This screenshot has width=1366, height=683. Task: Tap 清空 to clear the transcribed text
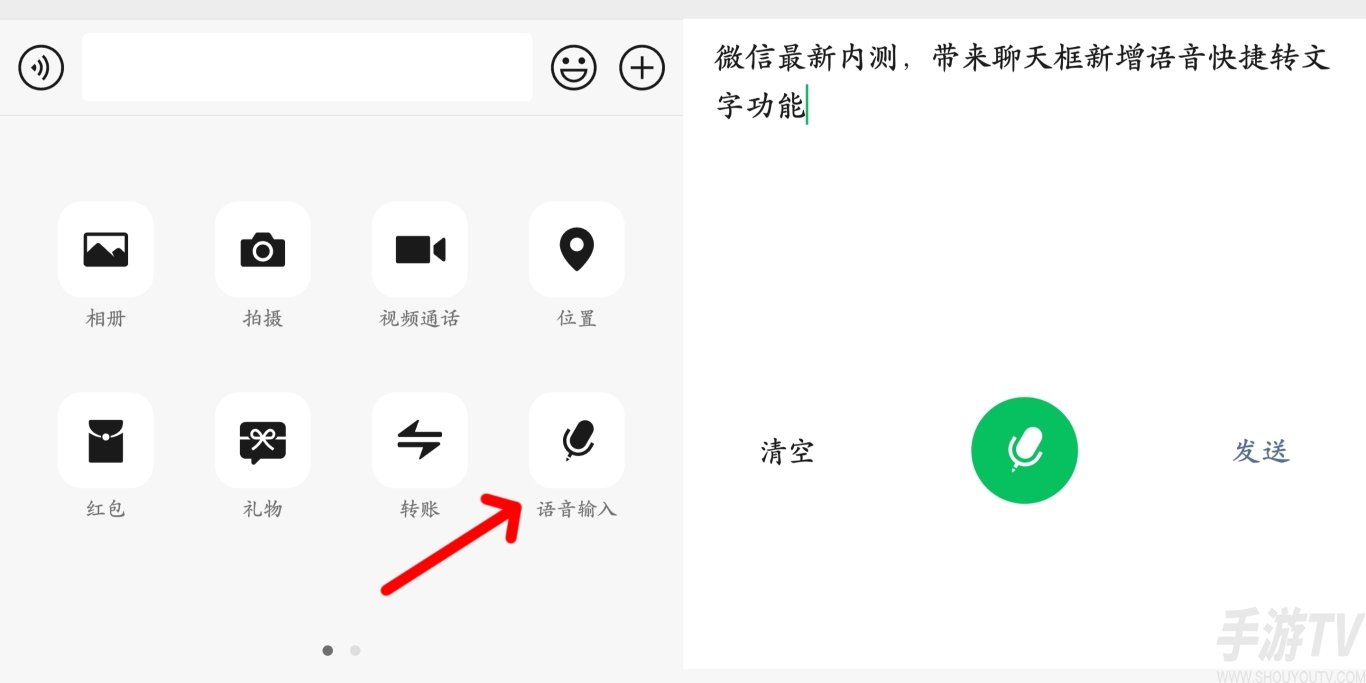(787, 452)
